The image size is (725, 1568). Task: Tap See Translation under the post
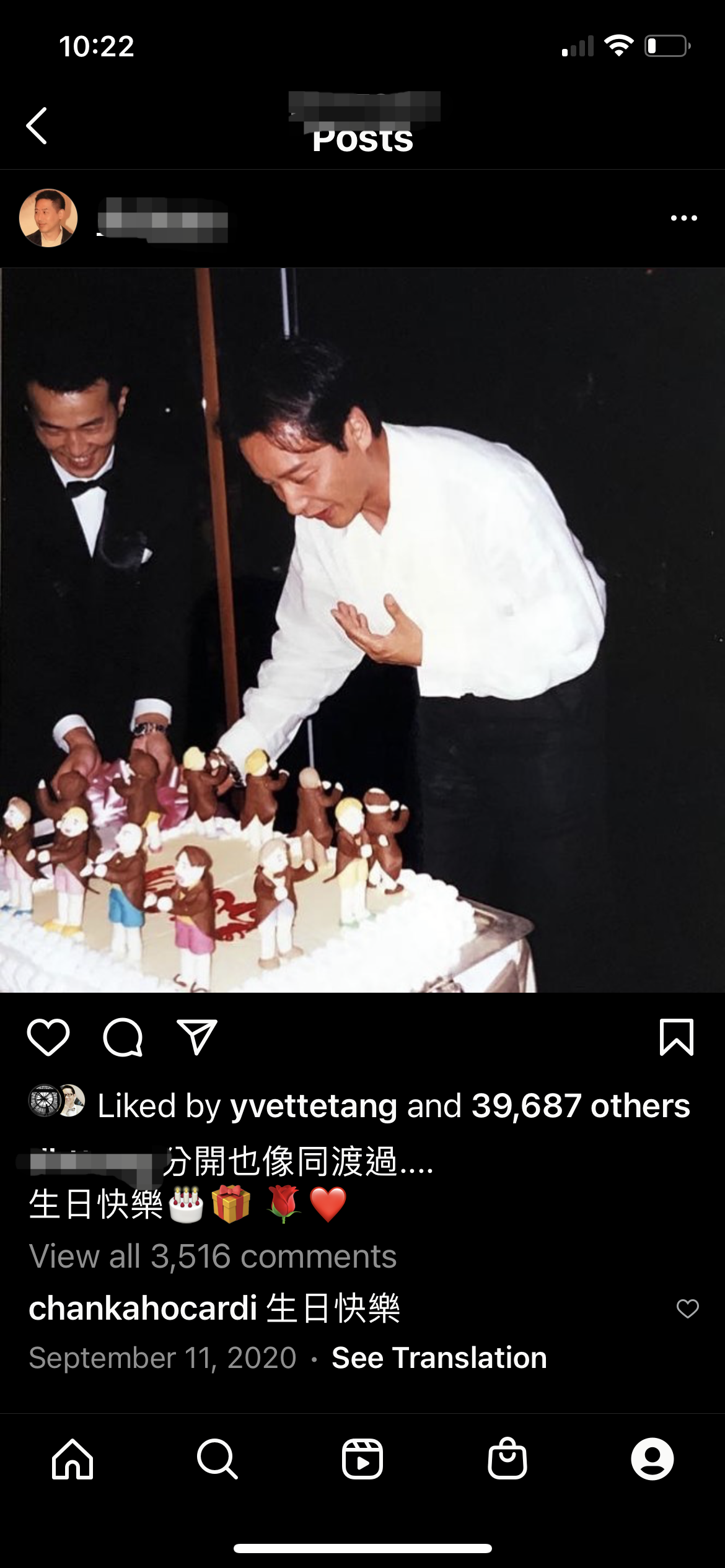(x=439, y=1357)
